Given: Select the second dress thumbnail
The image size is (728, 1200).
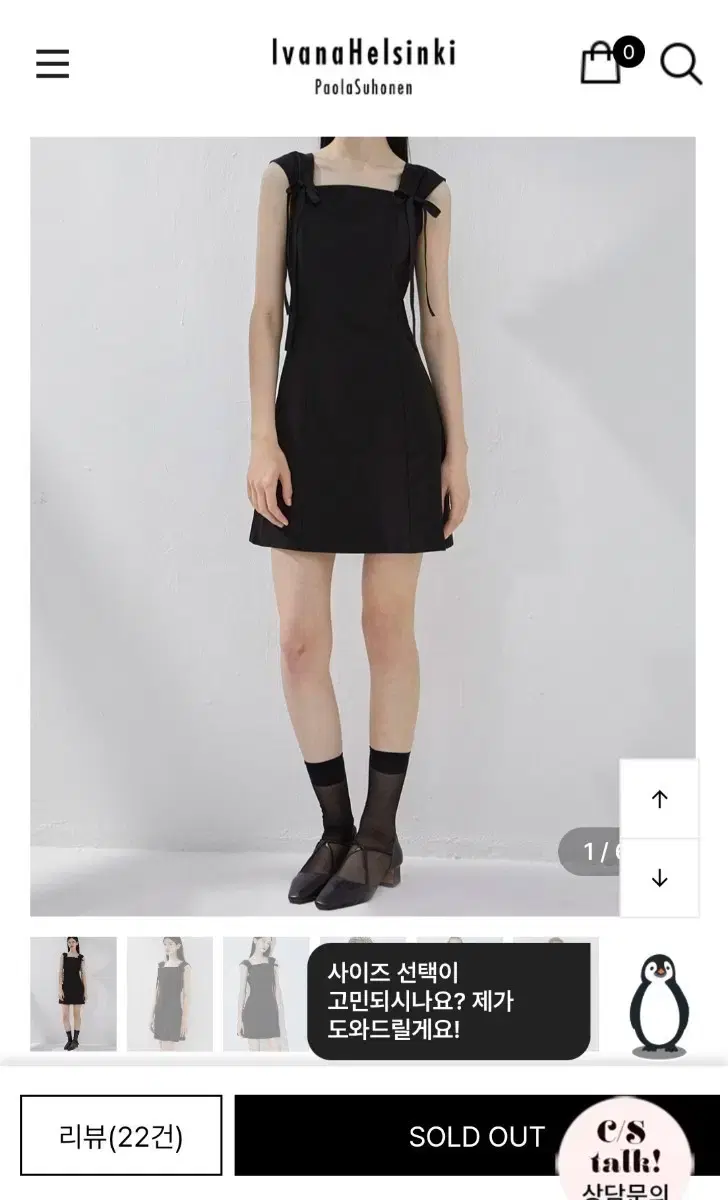Looking at the screenshot, I should point(170,993).
